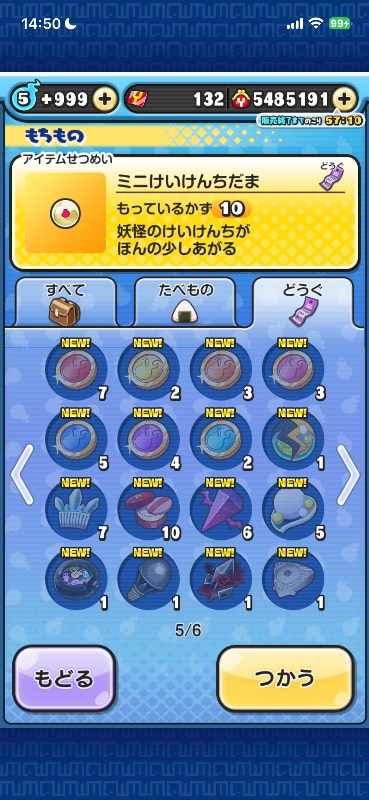Select the dark microphone item
The image size is (369, 800).
tap(149, 580)
